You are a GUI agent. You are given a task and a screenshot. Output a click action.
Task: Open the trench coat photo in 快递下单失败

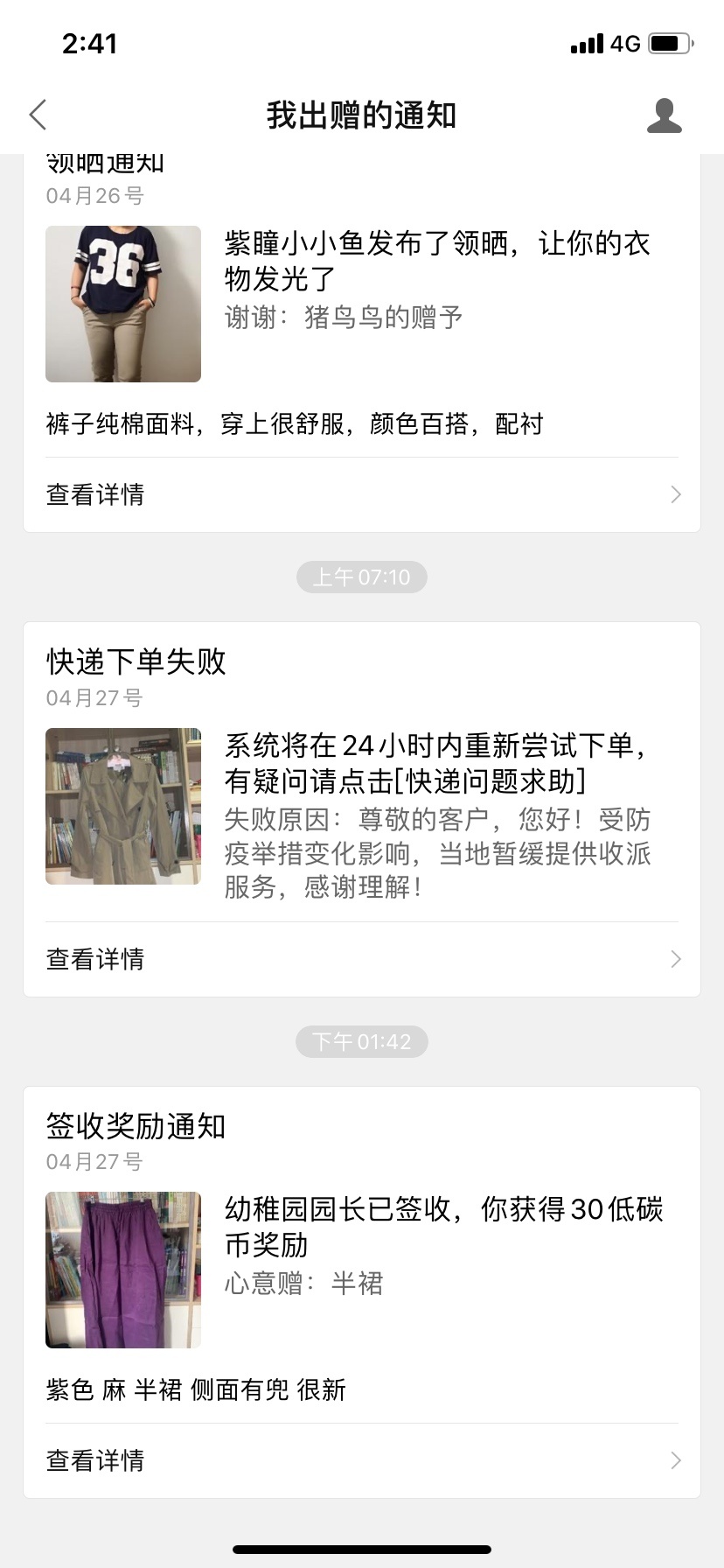coord(123,806)
